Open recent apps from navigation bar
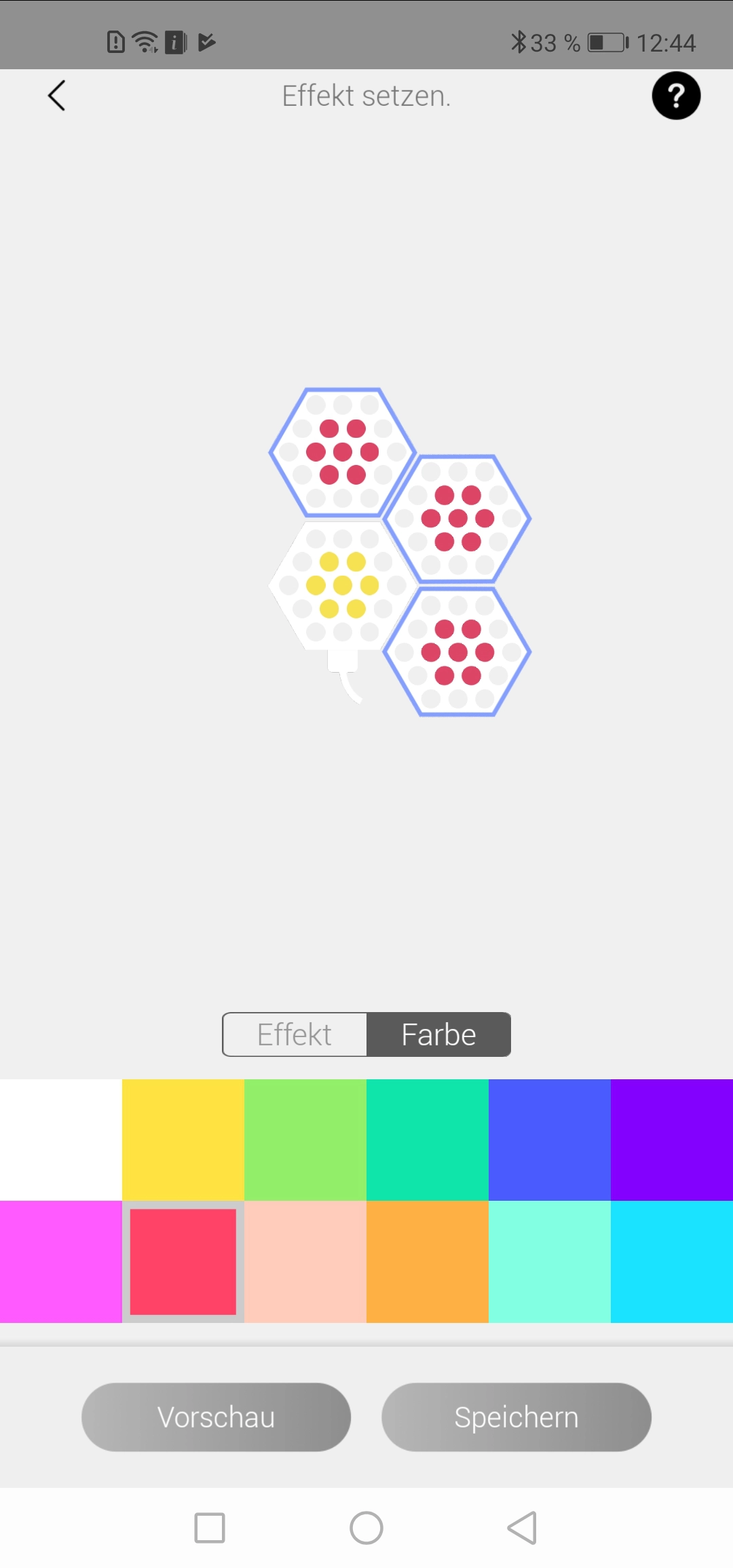733x1568 pixels. tap(210, 1528)
